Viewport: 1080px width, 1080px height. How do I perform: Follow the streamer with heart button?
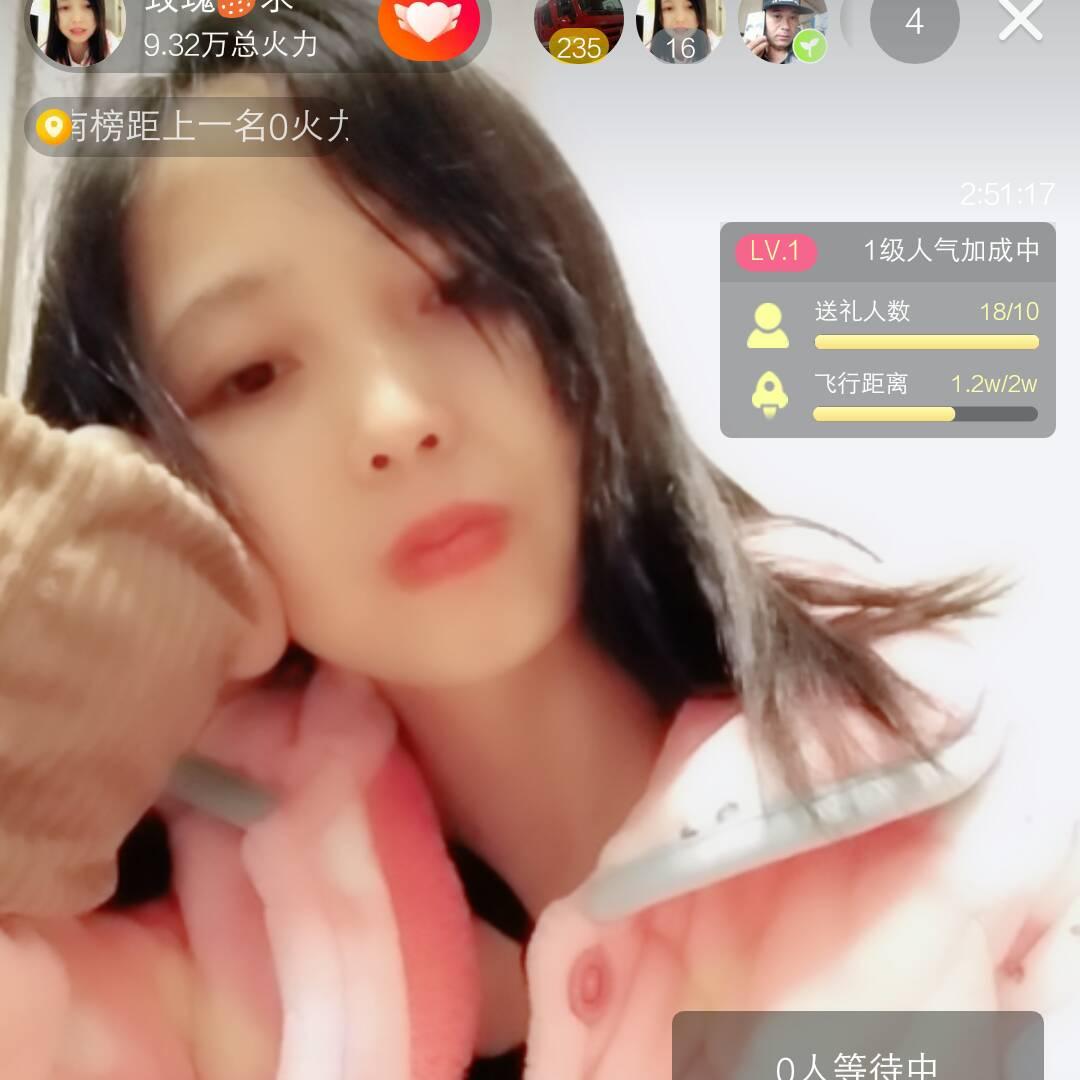tap(428, 24)
